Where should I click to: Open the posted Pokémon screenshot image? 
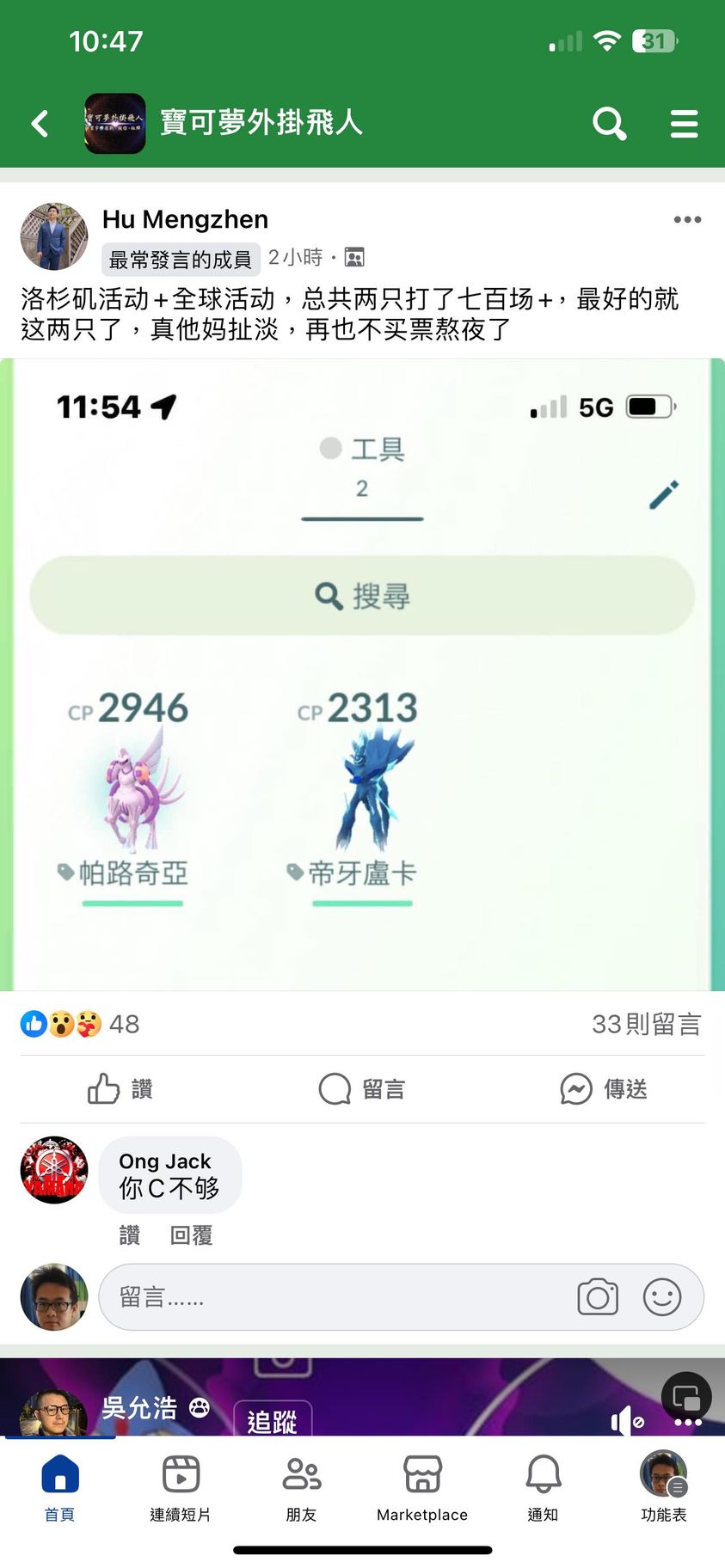pos(362,675)
